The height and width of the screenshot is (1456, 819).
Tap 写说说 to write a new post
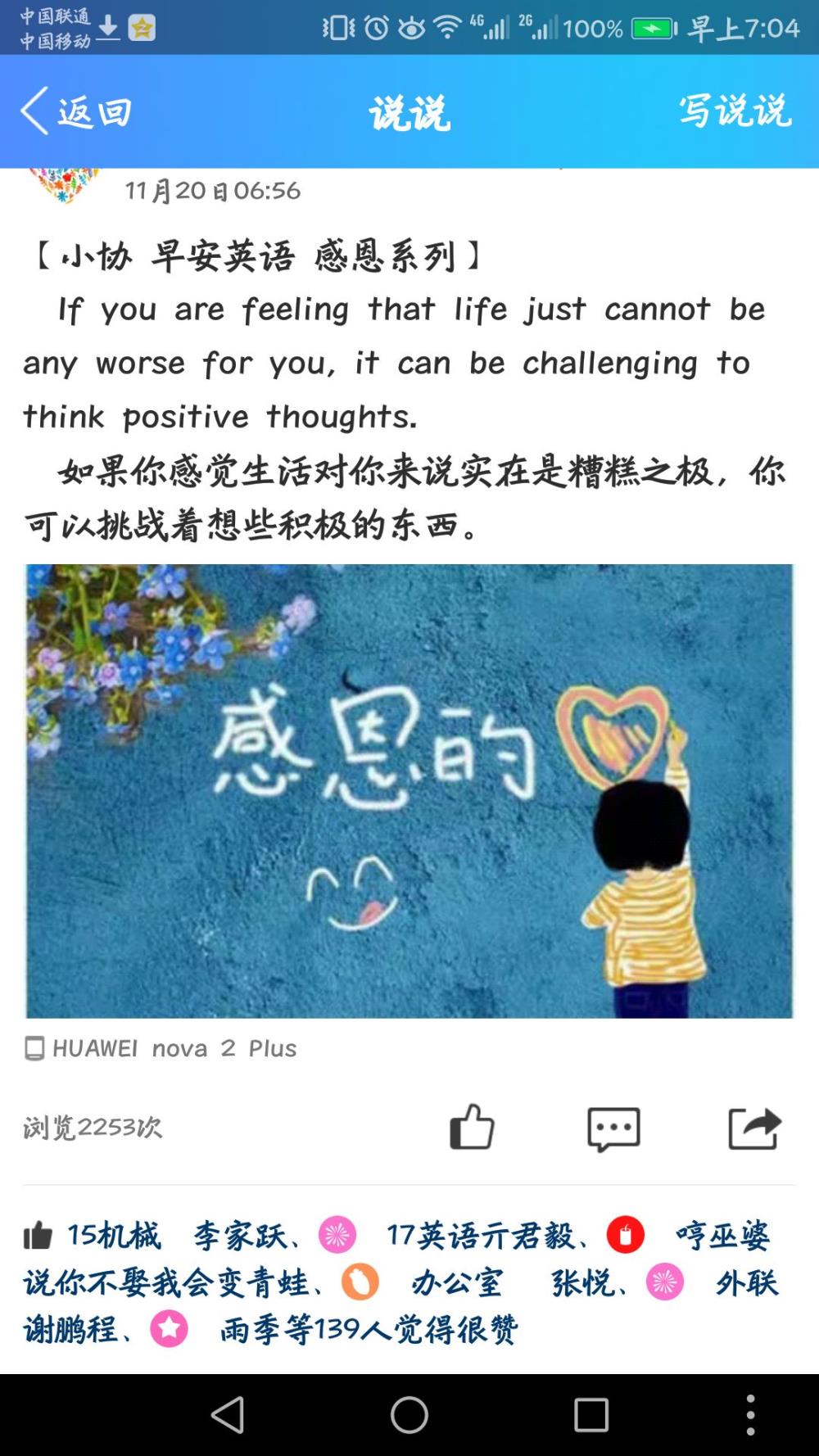coord(735,111)
